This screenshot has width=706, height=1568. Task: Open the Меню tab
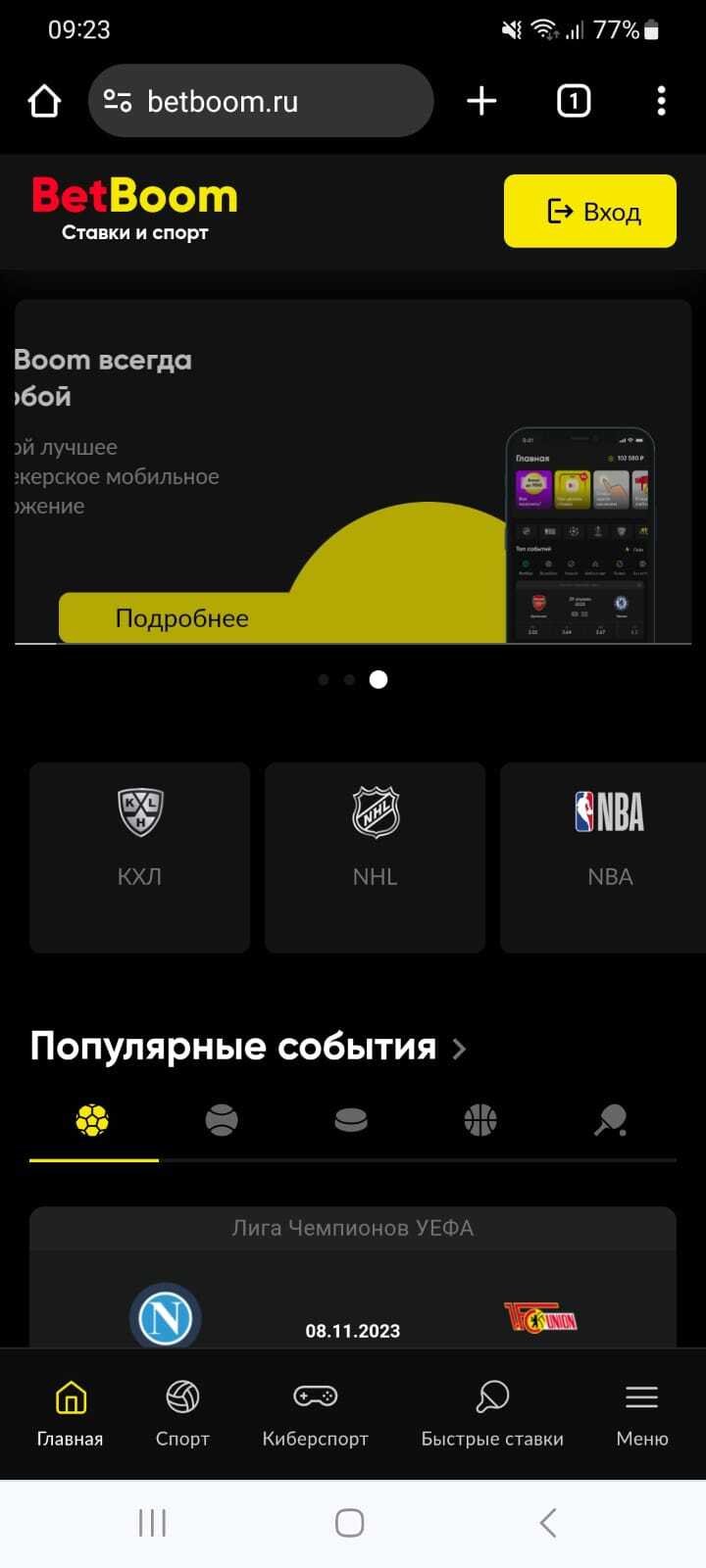tap(642, 1413)
